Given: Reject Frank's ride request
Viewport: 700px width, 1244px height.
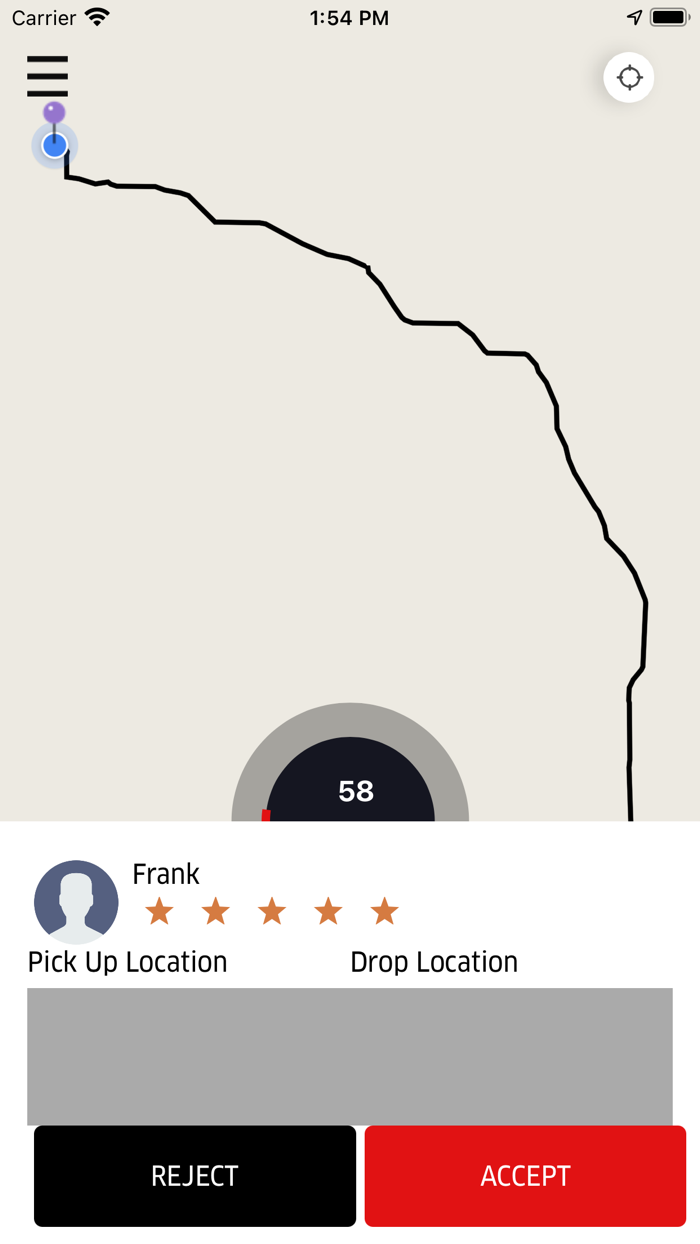Looking at the screenshot, I should 195,1176.
